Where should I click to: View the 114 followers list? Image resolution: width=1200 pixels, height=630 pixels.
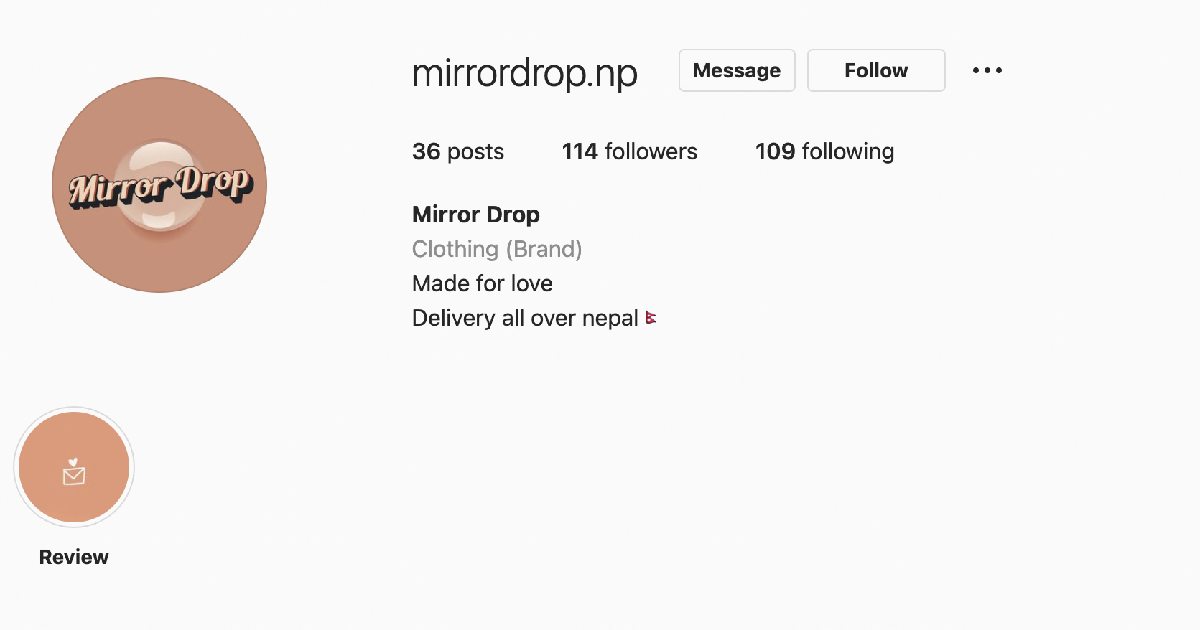[629, 152]
